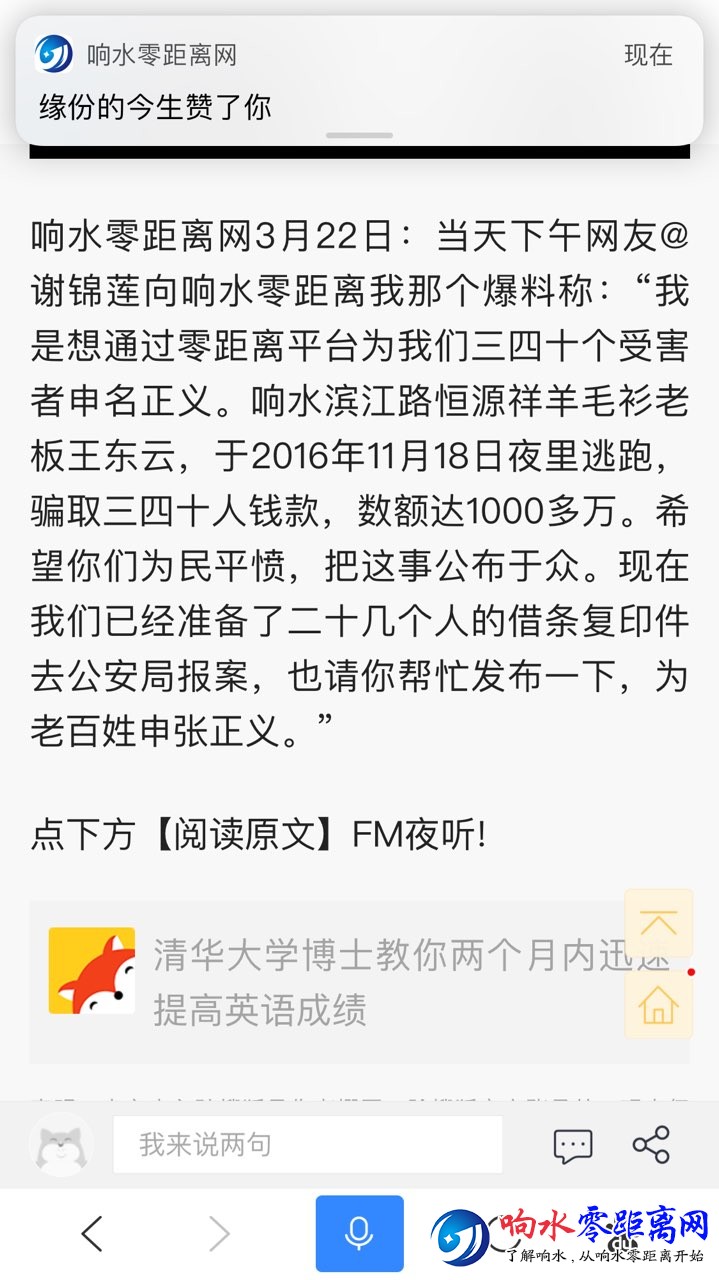Go back to the previous page
The width and height of the screenshot is (719, 1280).
[92, 1233]
